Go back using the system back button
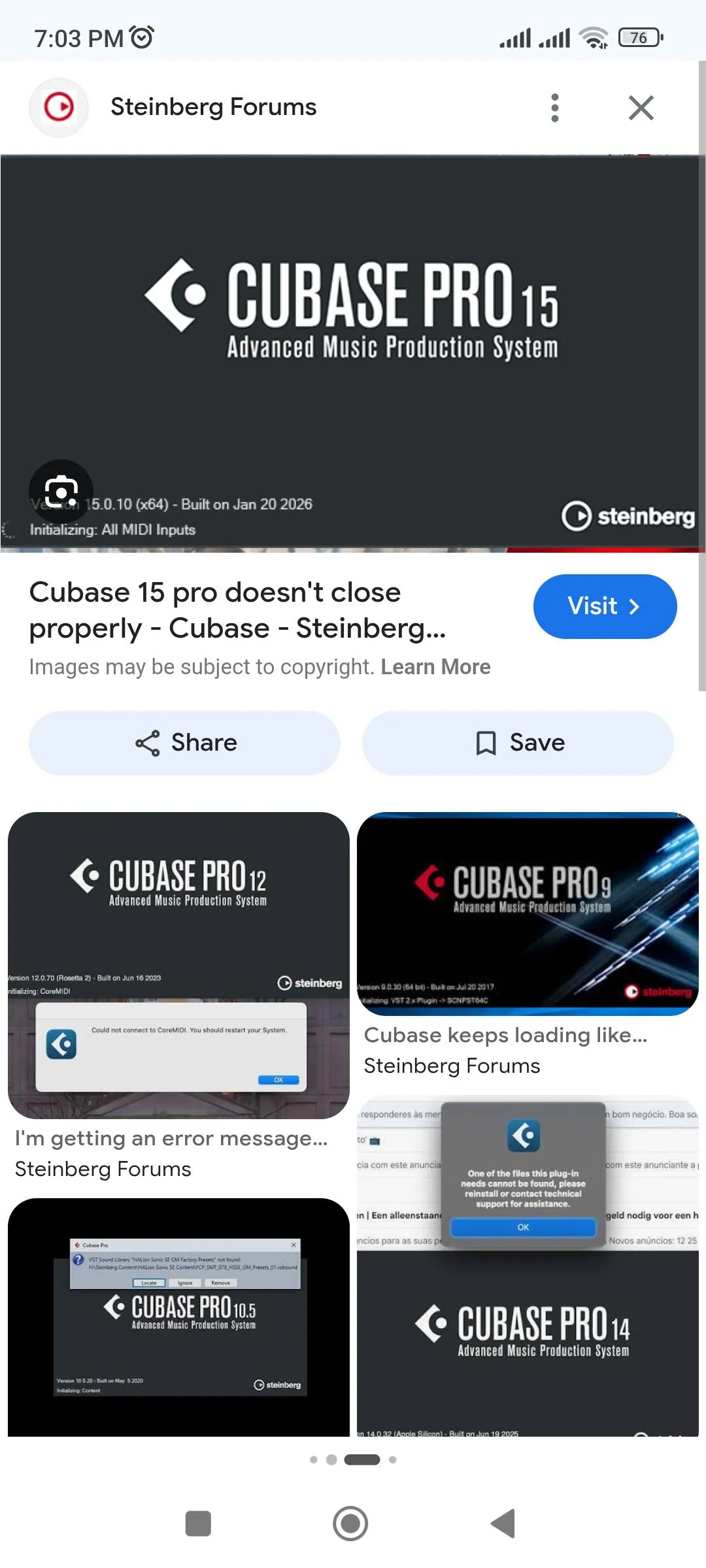The width and height of the screenshot is (706, 1568). tap(503, 1524)
